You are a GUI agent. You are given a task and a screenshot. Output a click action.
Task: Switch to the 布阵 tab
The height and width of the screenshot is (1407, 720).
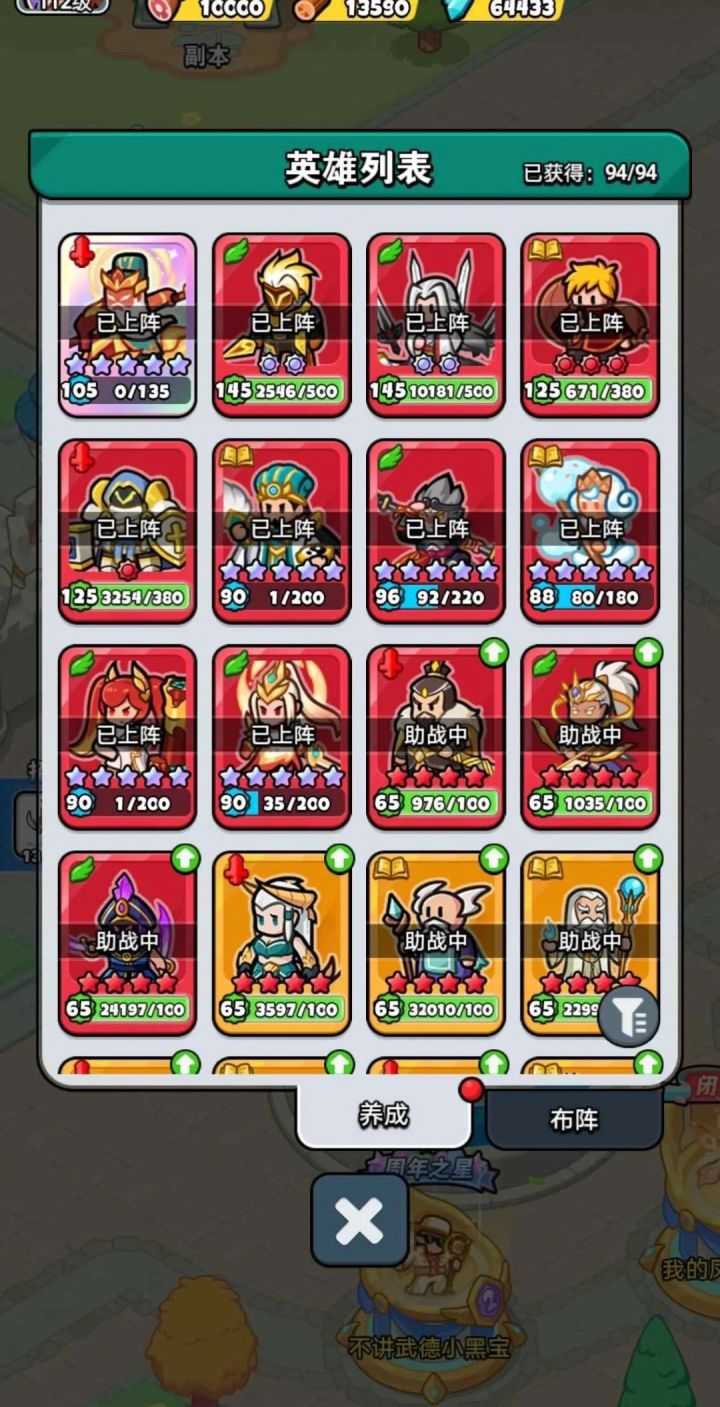pos(573,1122)
